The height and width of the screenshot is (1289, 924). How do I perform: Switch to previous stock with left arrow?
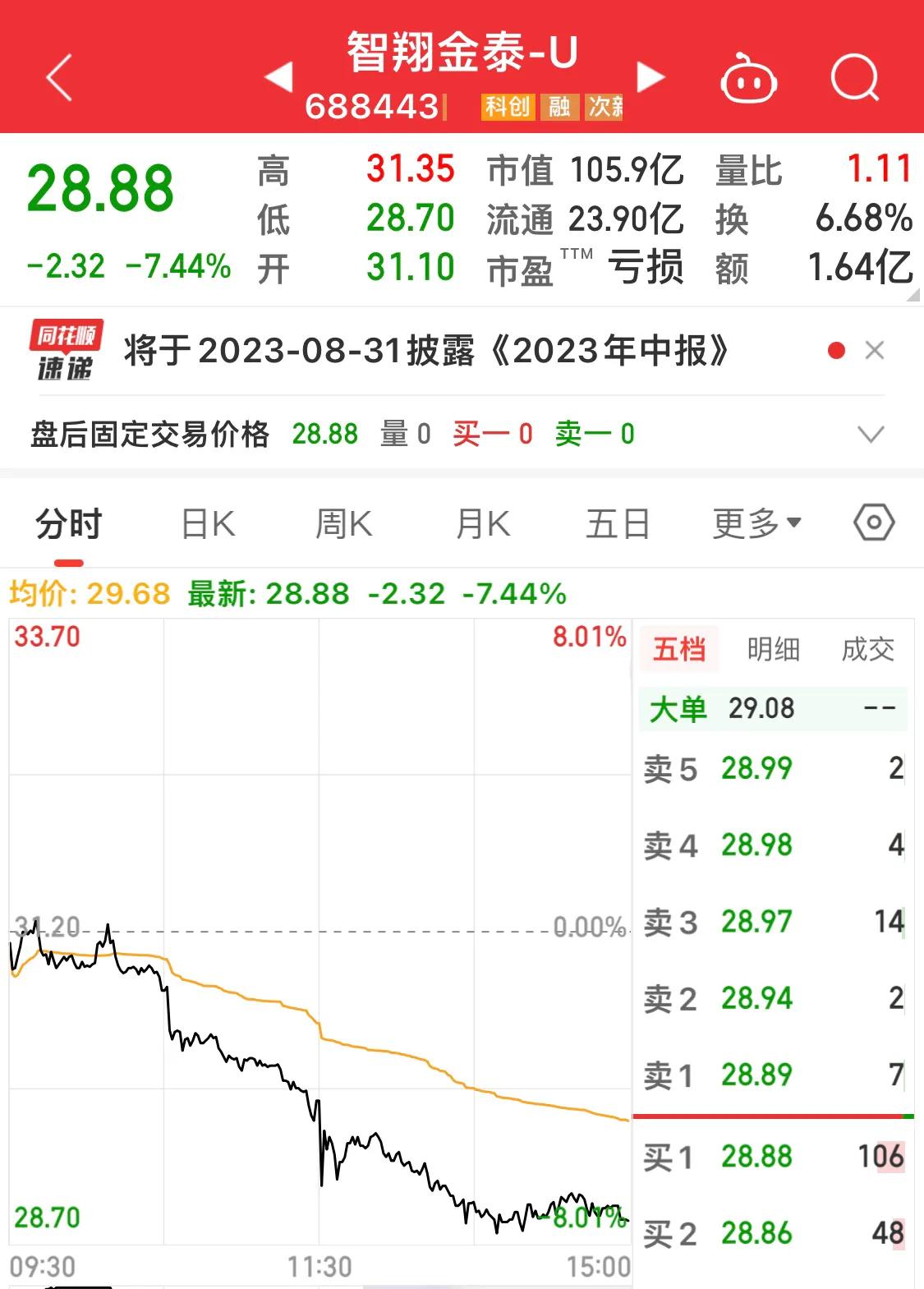pos(280,76)
